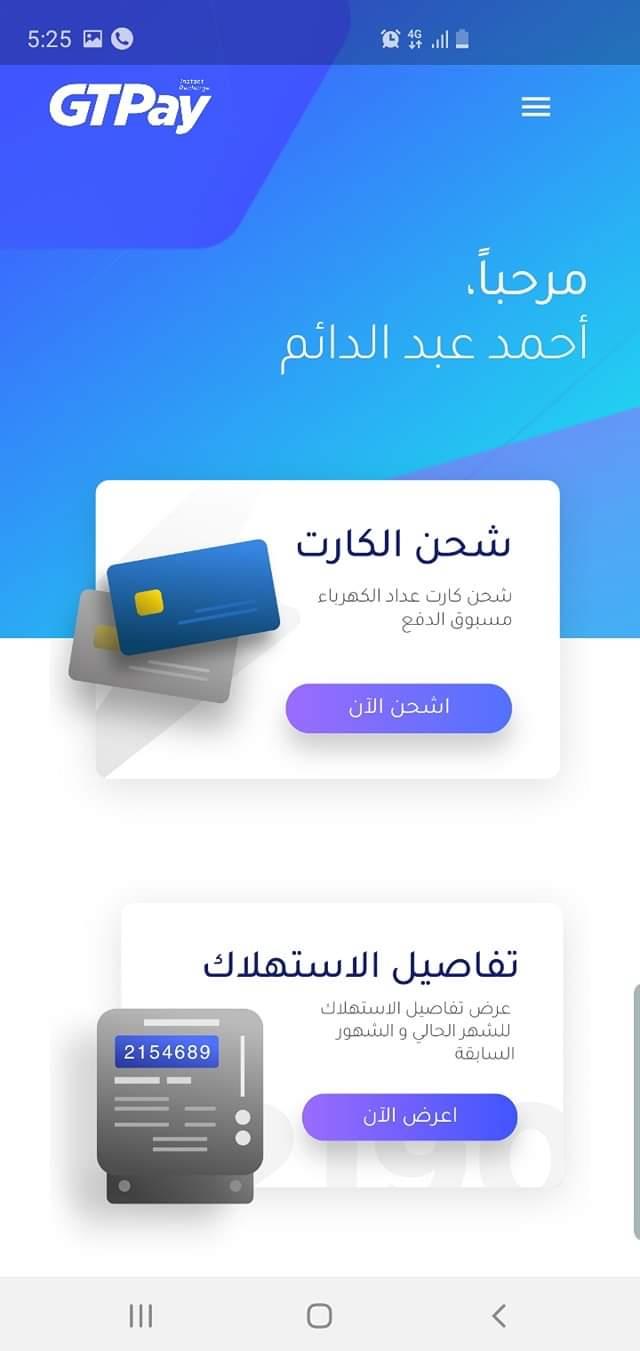640x1351 pixels.
Task: Open the تفاصيل الاستهلاك card
Action: (x=361, y=965)
